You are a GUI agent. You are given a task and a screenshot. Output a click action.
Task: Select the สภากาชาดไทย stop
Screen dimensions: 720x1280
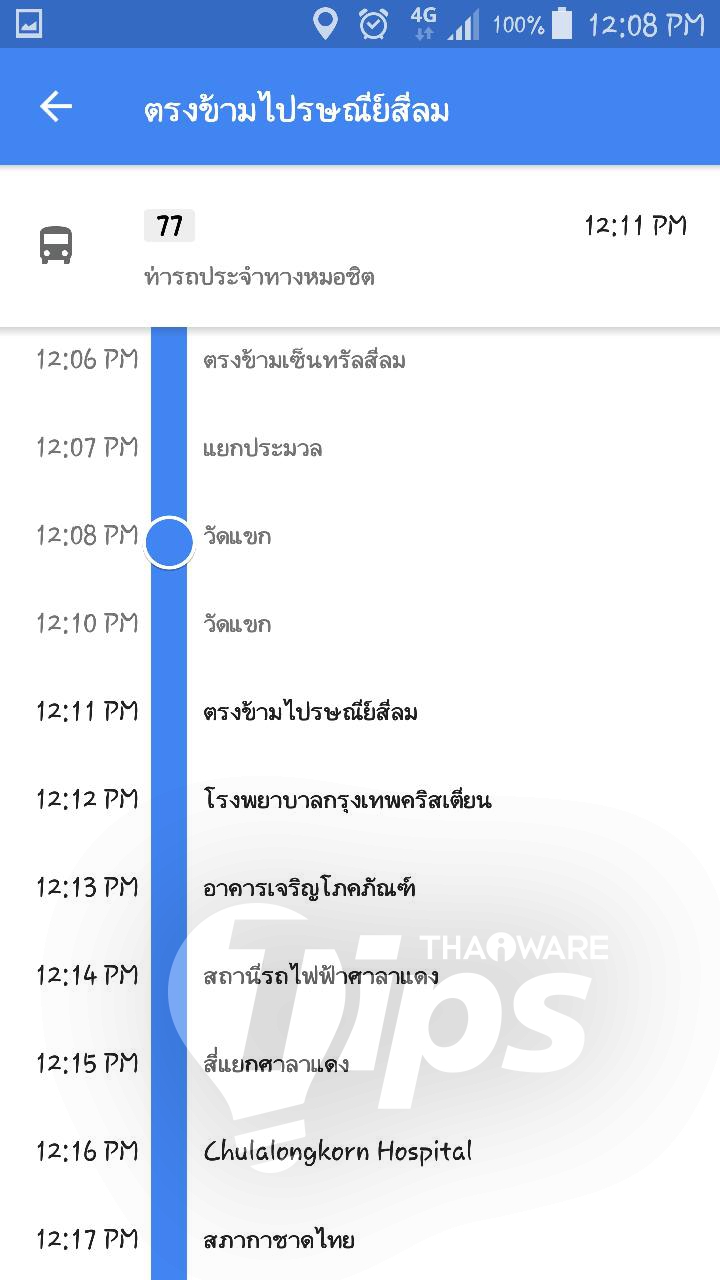278,1240
